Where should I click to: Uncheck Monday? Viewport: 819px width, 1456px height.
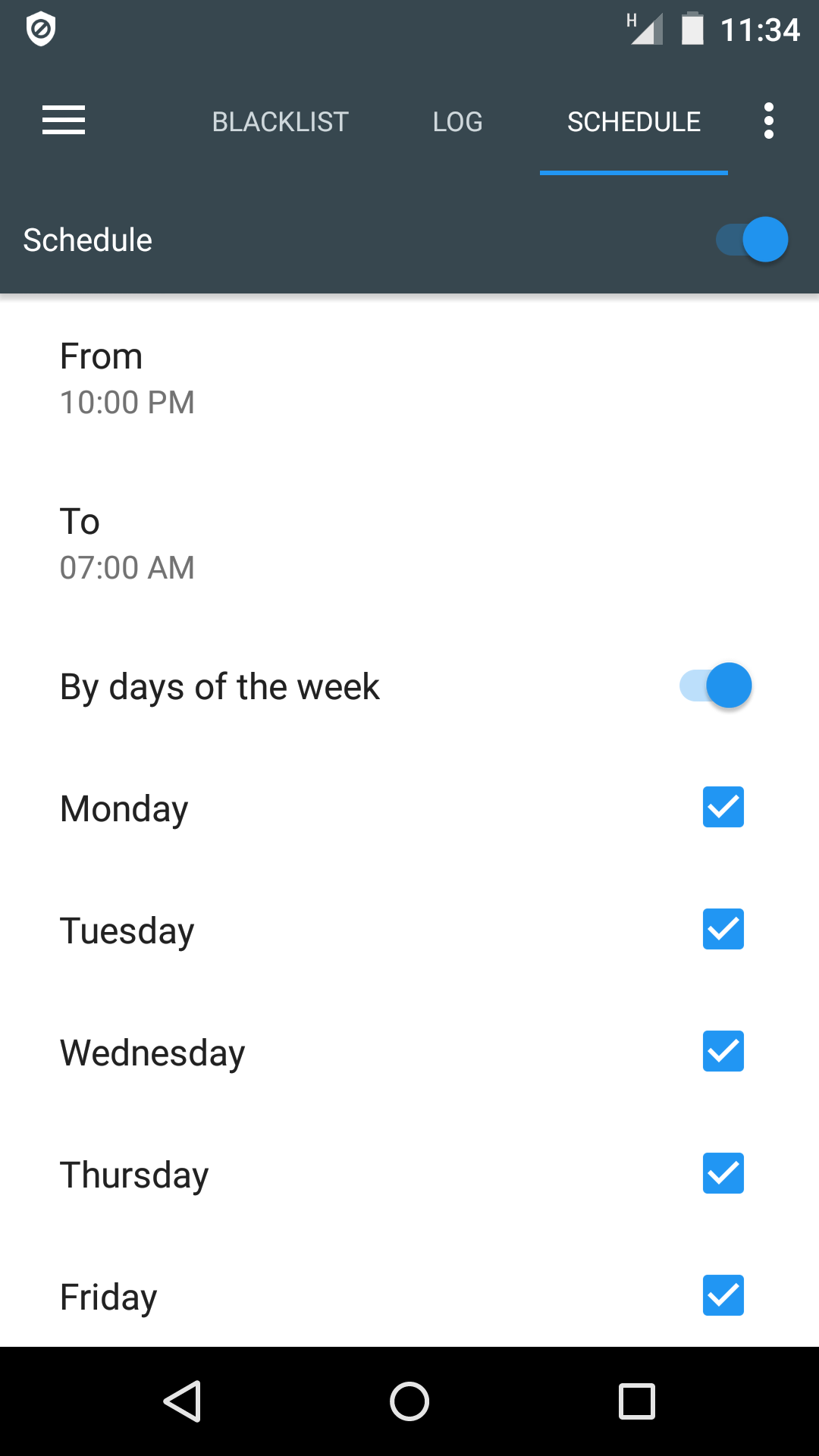coord(723,807)
